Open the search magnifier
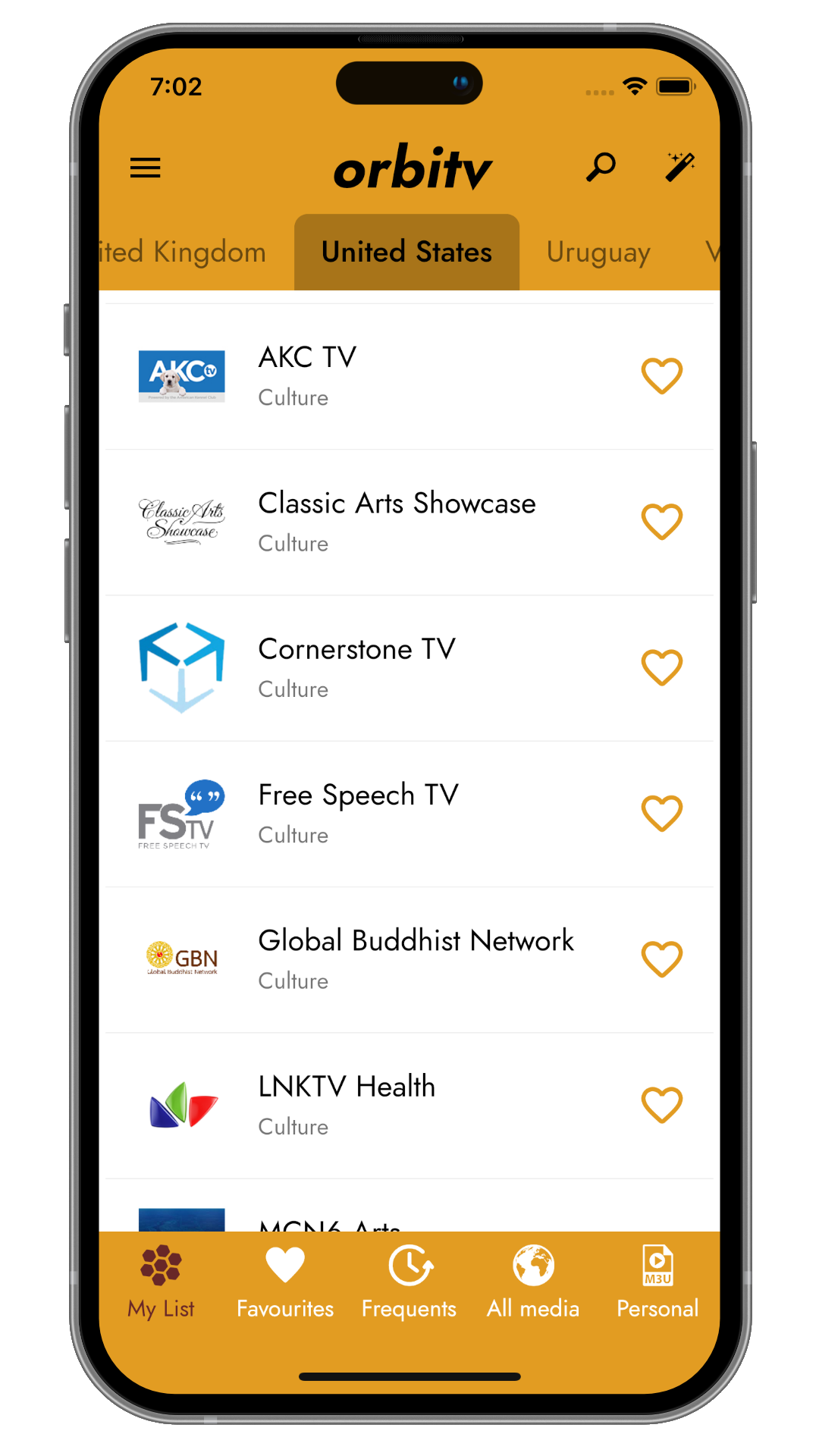Screen dimensions: 819x1456 pyautogui.click(x=601, y=167)
